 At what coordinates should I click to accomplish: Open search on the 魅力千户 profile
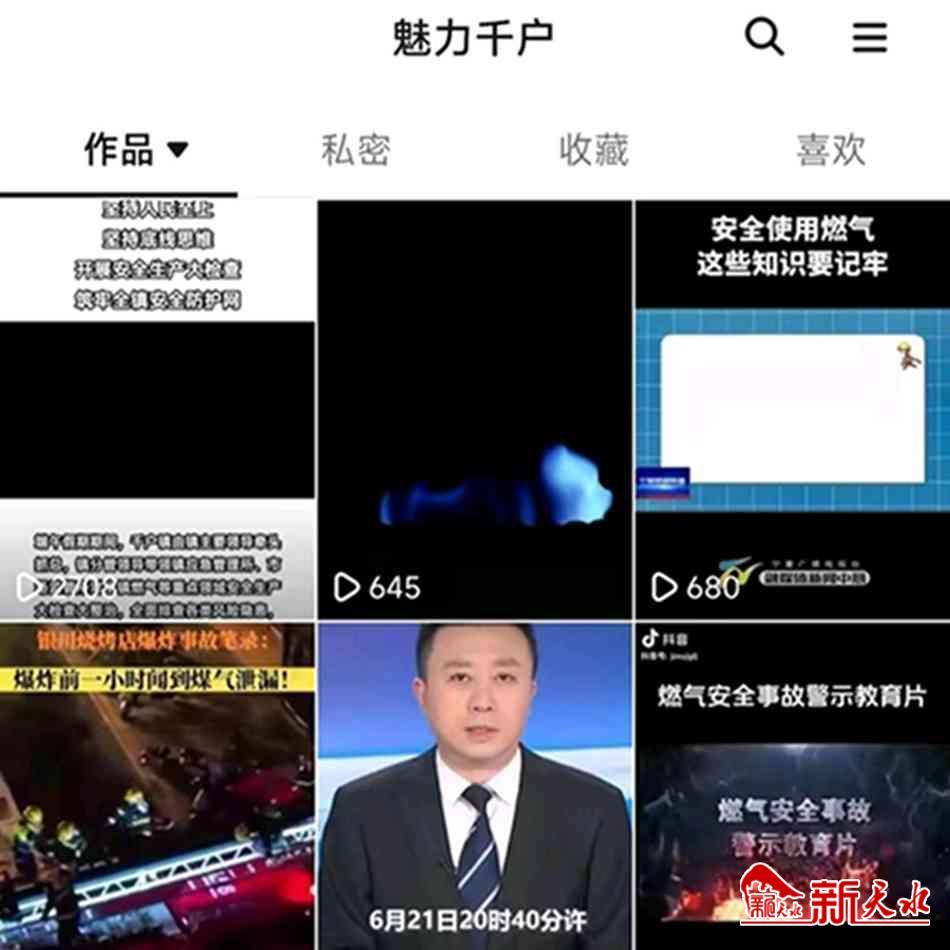coord(765,38)
